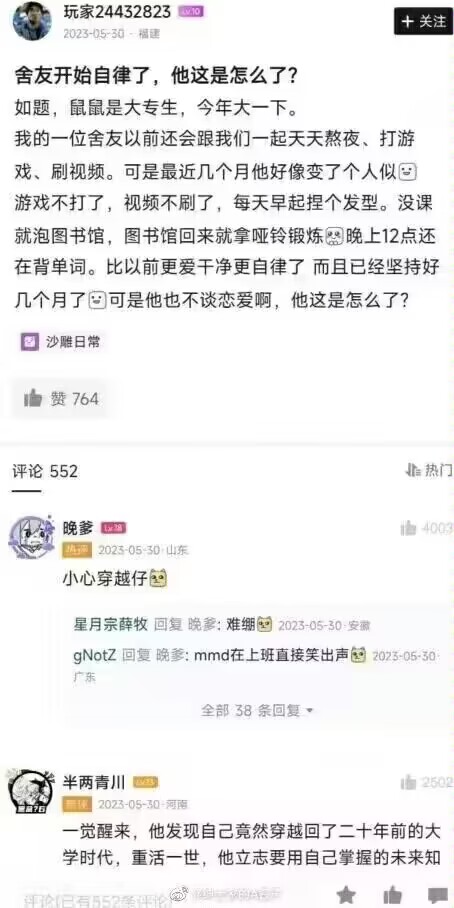
Task: Open 星月宗薛牧's profile from the reply
Action: [x=111, y=625]
